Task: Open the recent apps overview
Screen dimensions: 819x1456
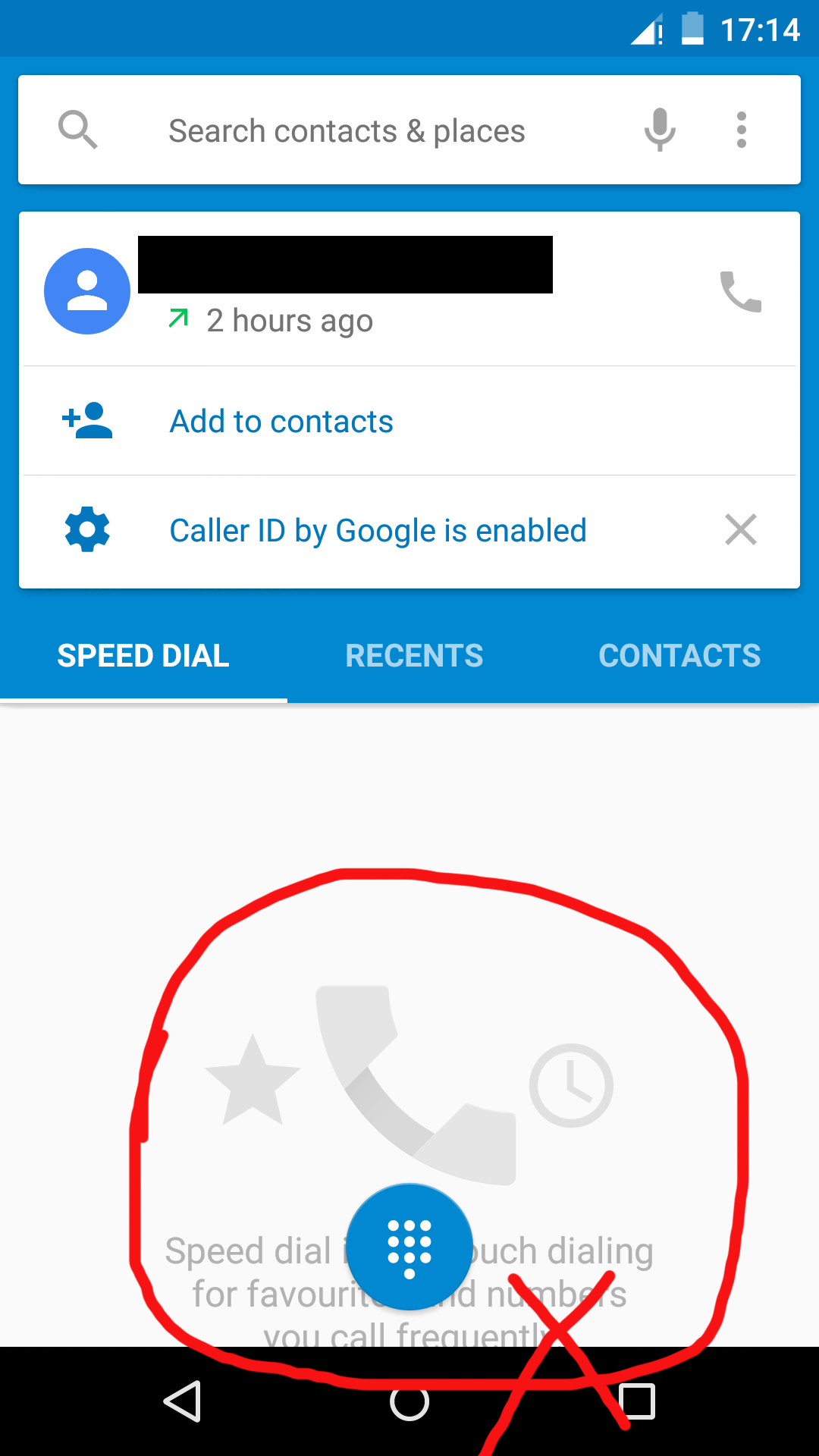Action: point(637,1401)
